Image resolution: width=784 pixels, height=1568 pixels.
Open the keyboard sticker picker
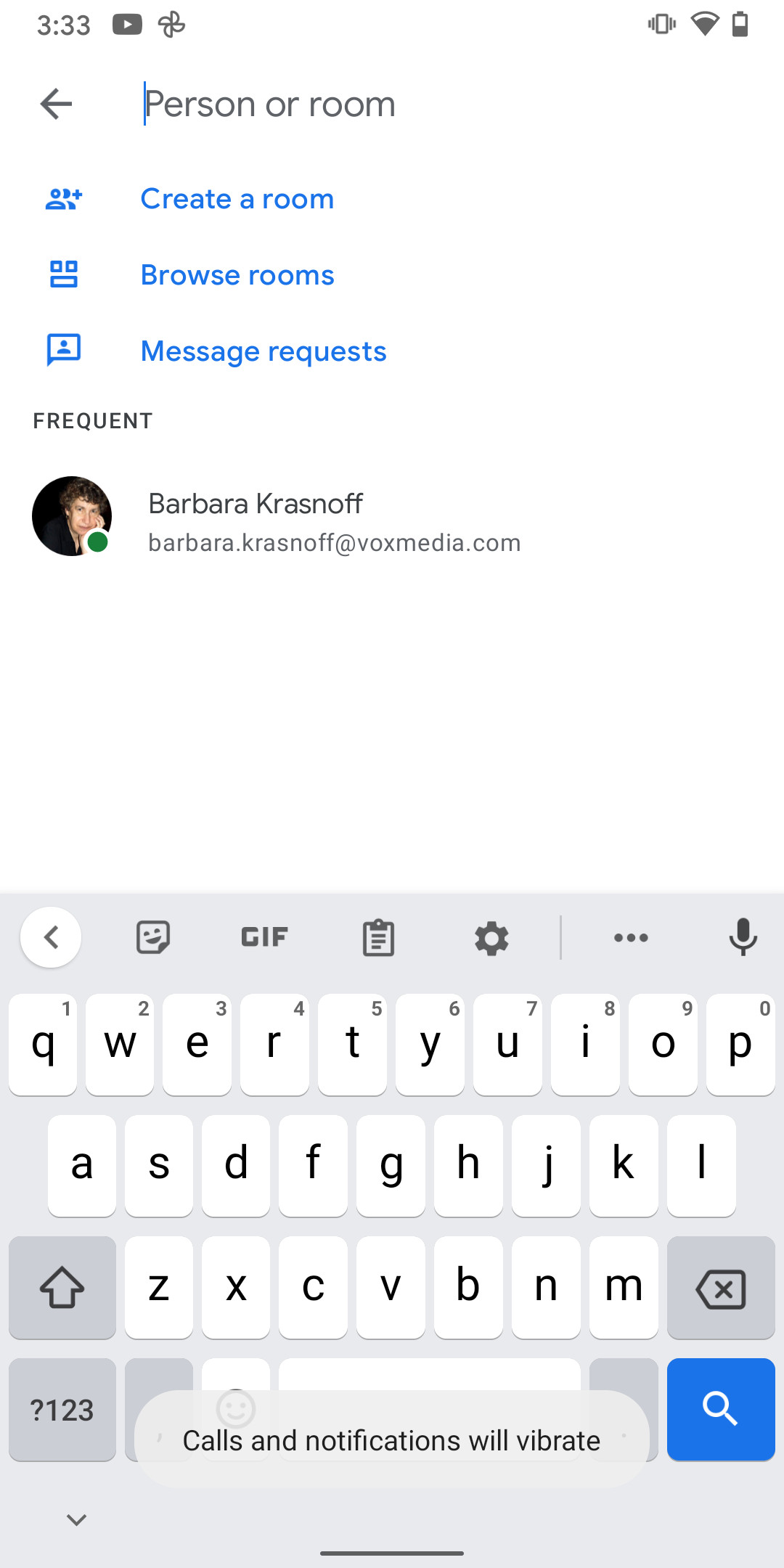tap(153, 937)
